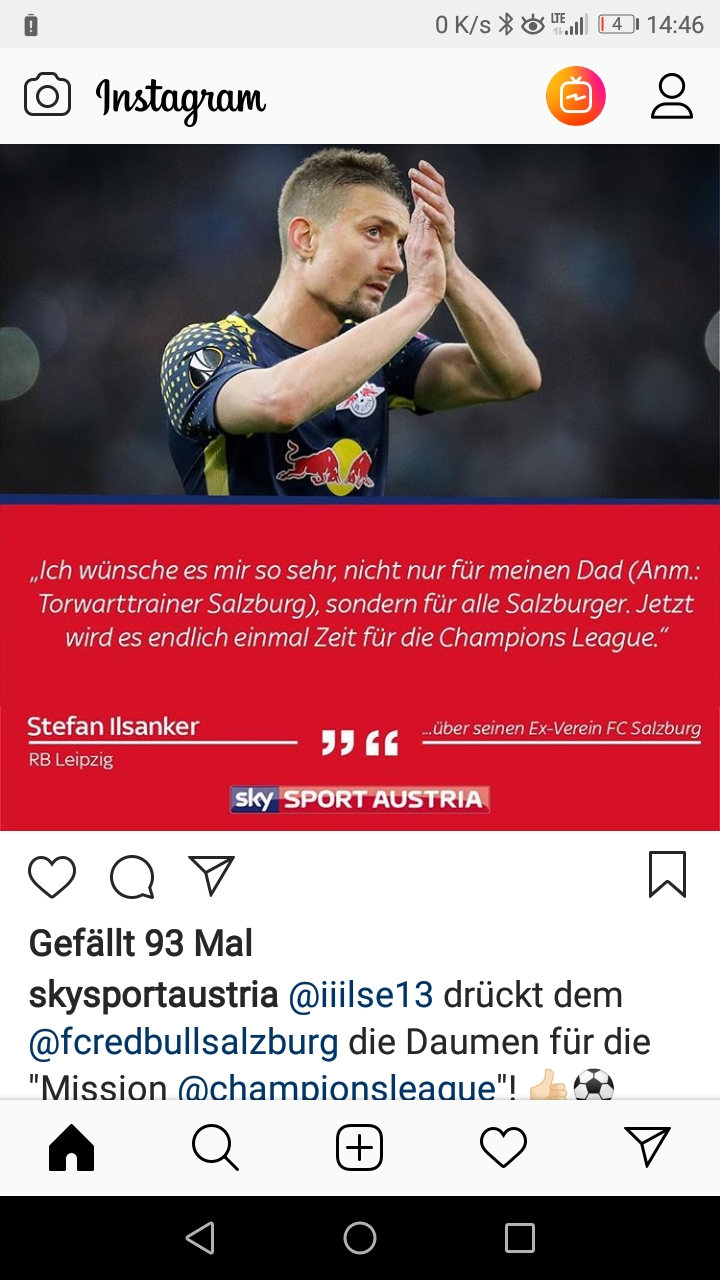
Task: Comment on the skysportaustria post
Action: (132, 877)
